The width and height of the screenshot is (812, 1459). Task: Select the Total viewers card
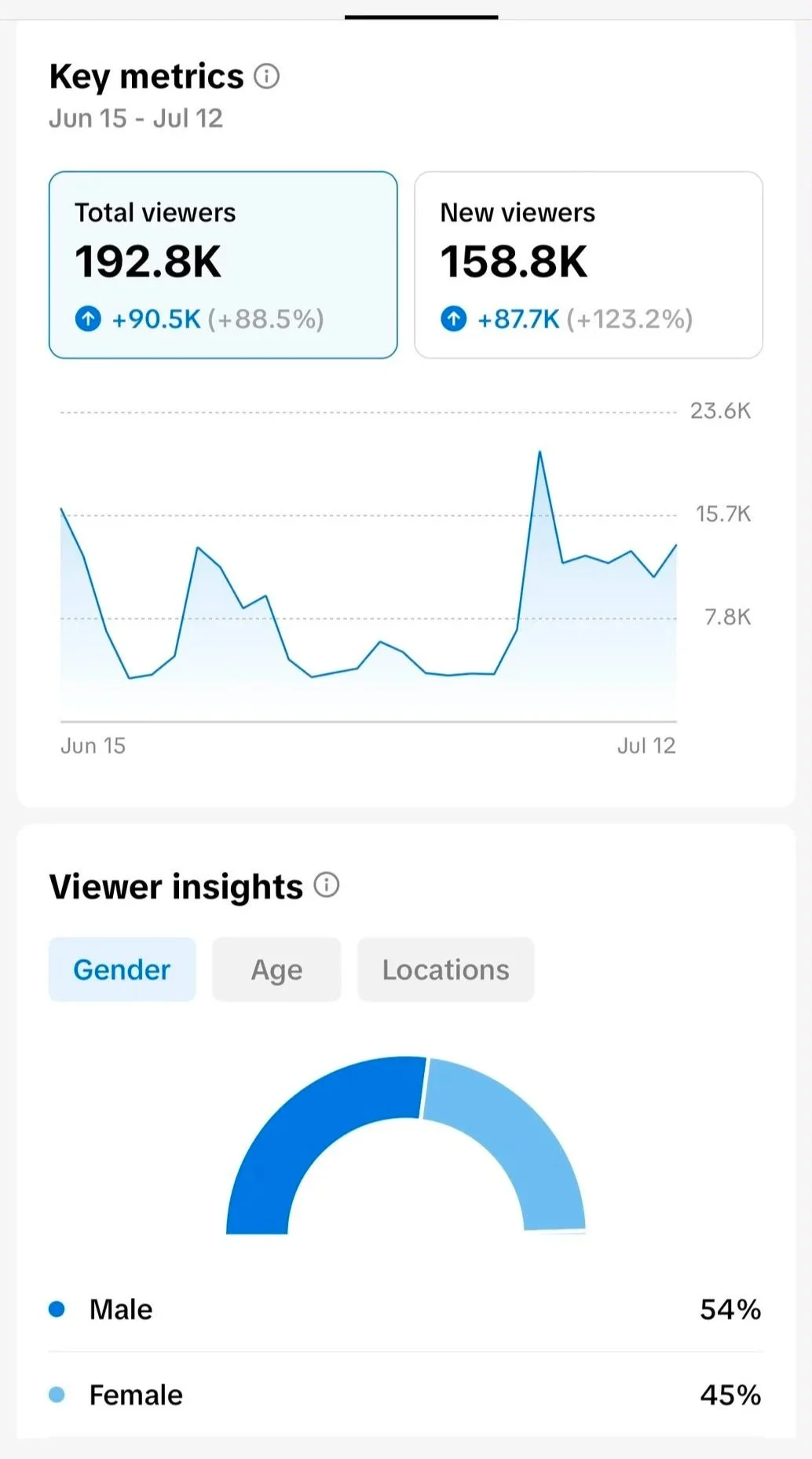click(223, 265)
